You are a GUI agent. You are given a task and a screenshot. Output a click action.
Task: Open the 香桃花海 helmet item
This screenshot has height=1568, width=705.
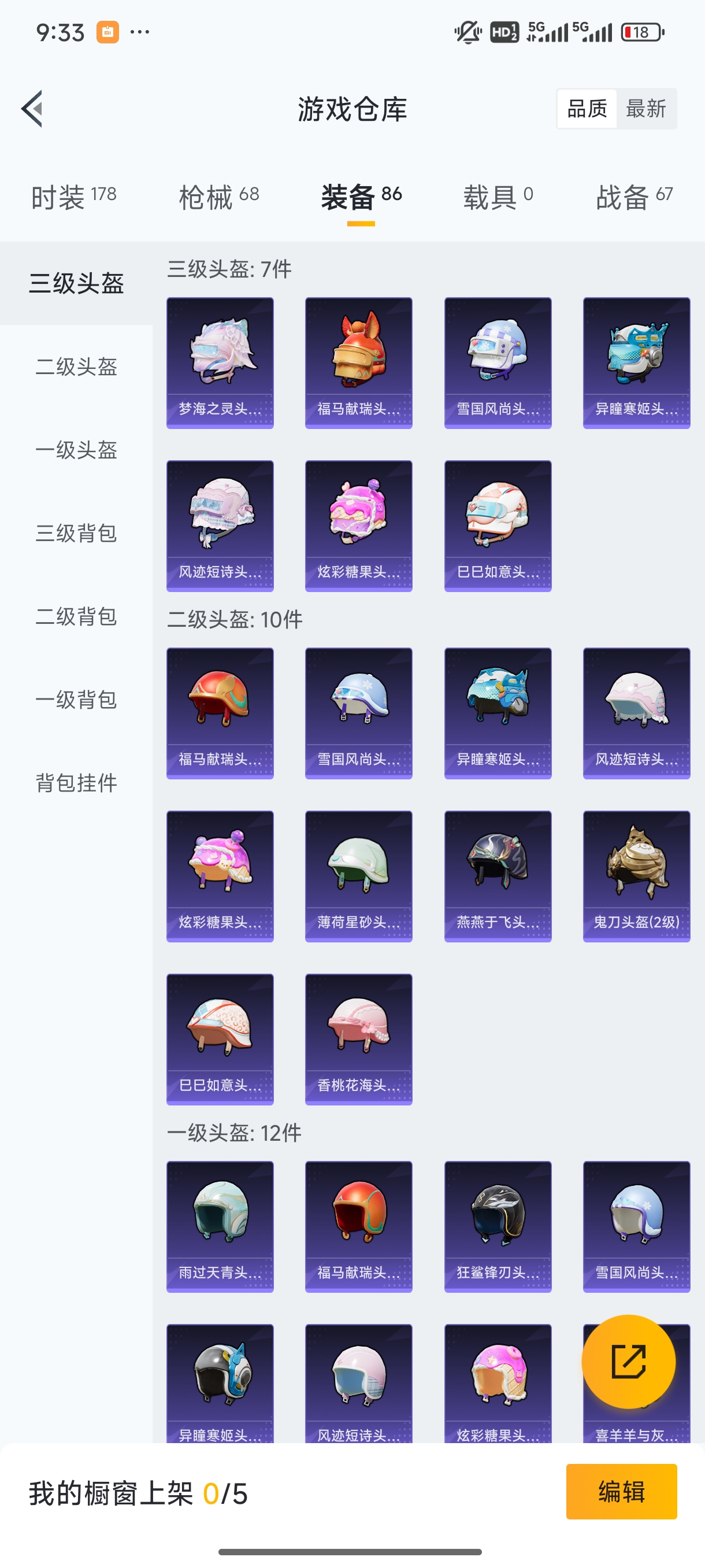point(358,1039)
